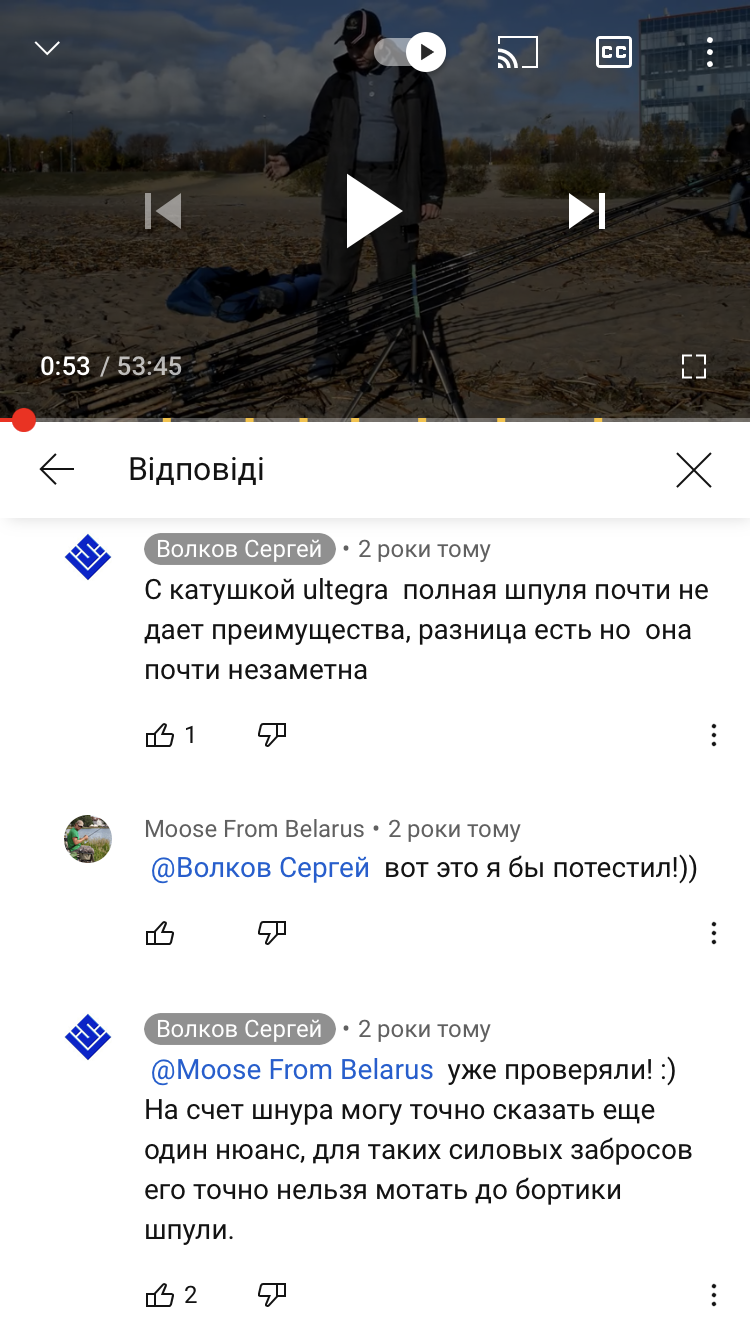The width and height of the screenshot is (750, 1334).
Task: Skip to the next video
Action: (x=587, y=211)
